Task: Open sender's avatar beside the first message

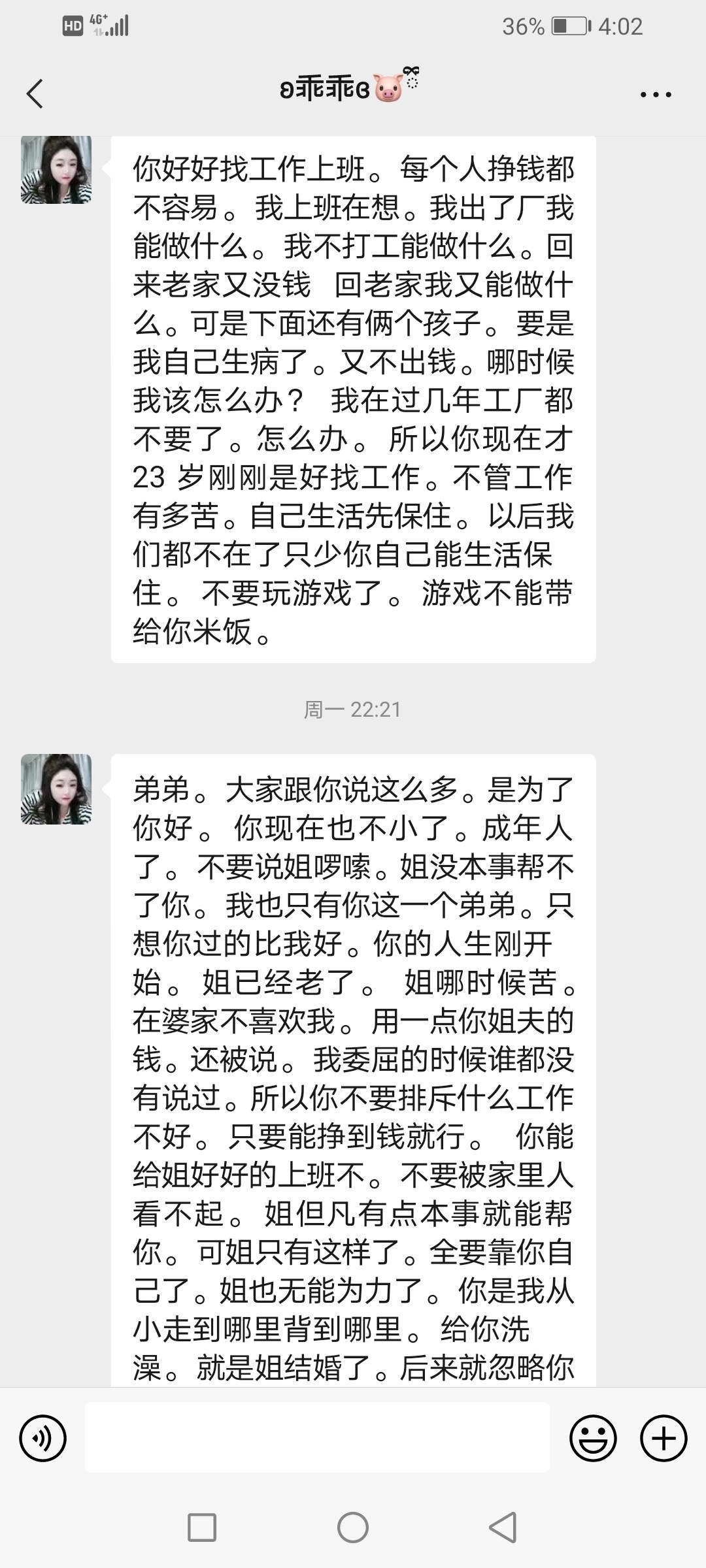Action: pyautogui.click(x=56, y=170)
